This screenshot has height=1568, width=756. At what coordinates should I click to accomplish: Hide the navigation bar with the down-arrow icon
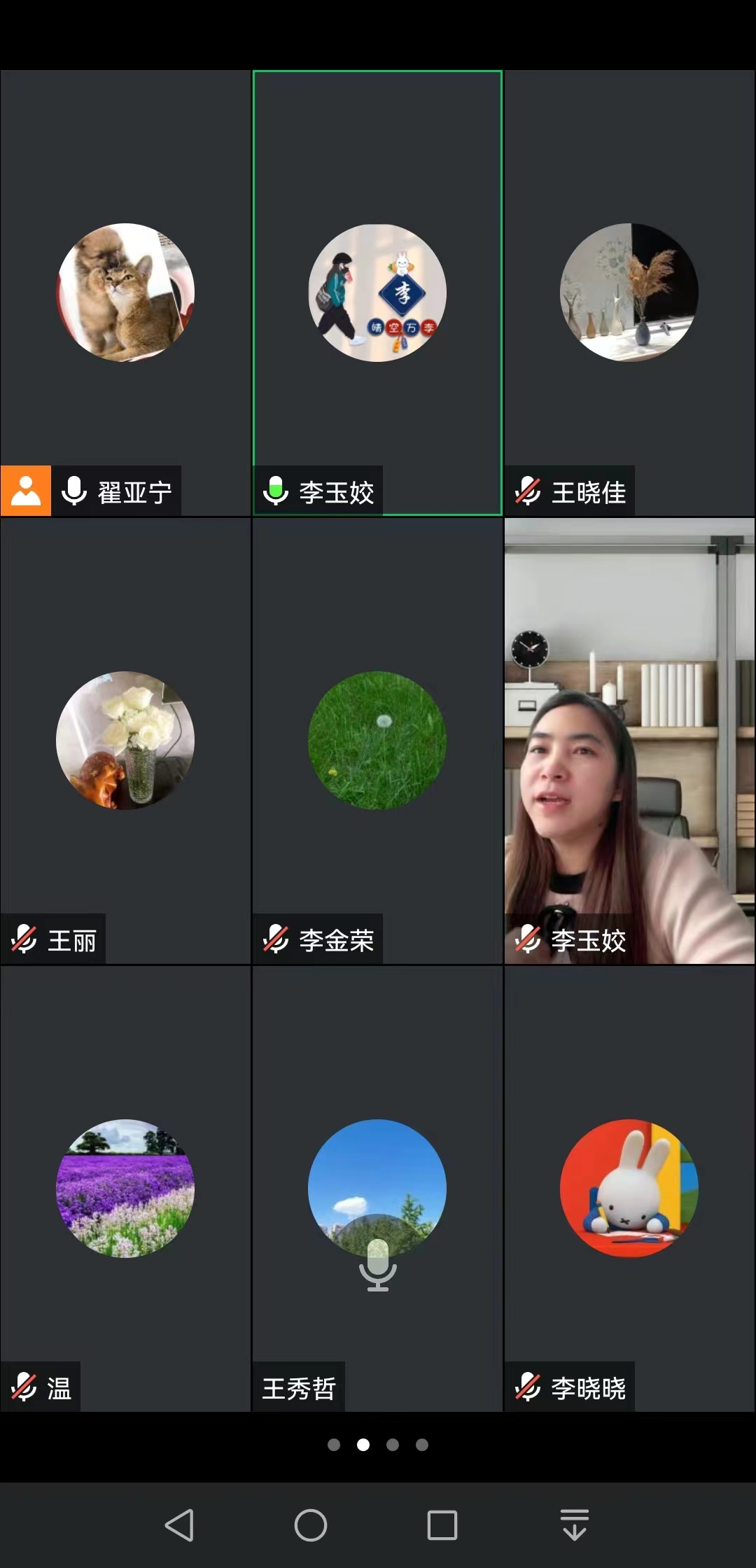click(x=575, y=1525)
